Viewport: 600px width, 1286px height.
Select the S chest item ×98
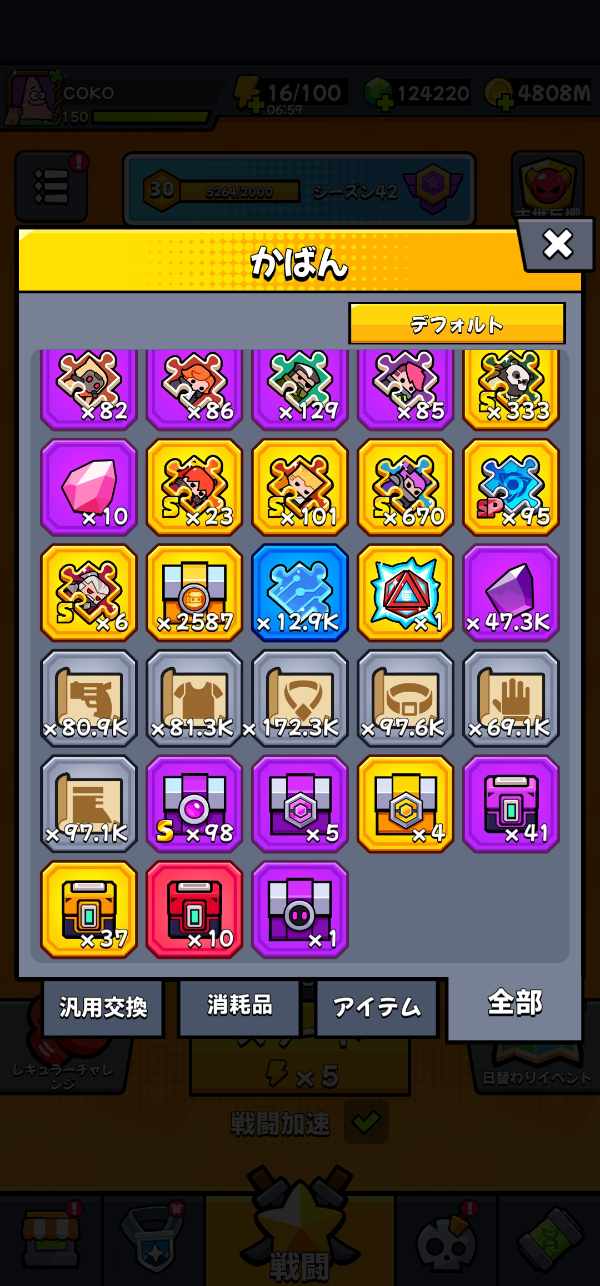pyautogui.click(x=194, y=803)
